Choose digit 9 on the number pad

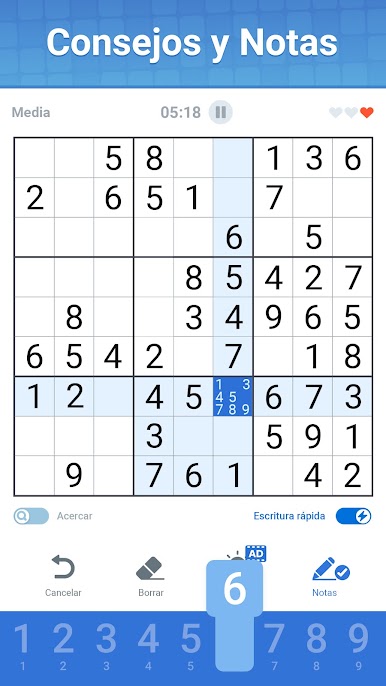pyautogui.click(x=358, y=647)
